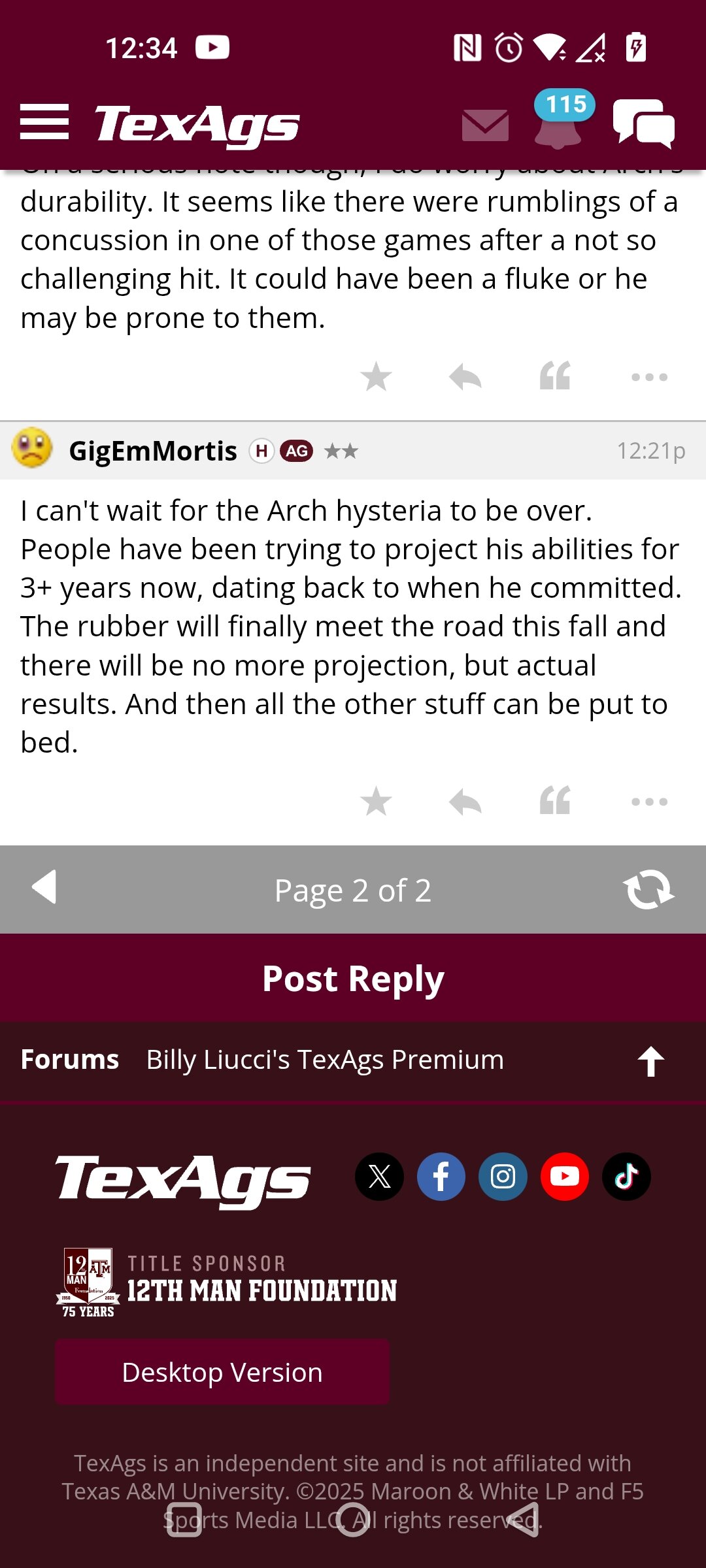Screen dimensions: 706x1568
Task: Open the forum chat bubbles icon
Action: (x=644, y=123)
